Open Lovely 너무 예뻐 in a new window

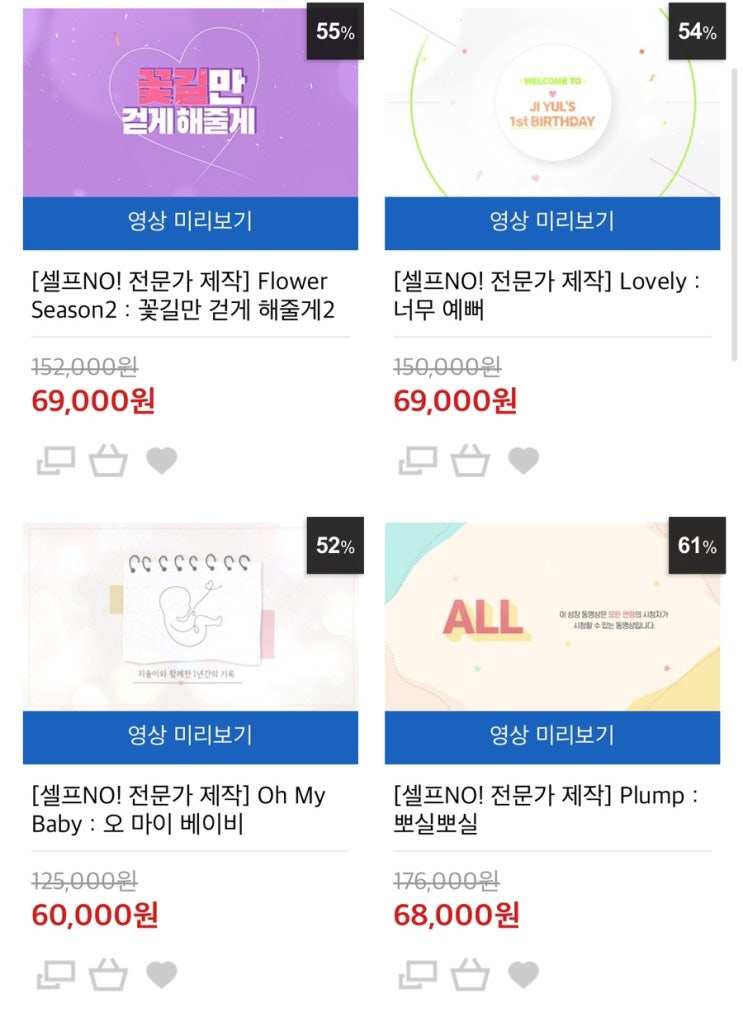click(x=417, y=460)
